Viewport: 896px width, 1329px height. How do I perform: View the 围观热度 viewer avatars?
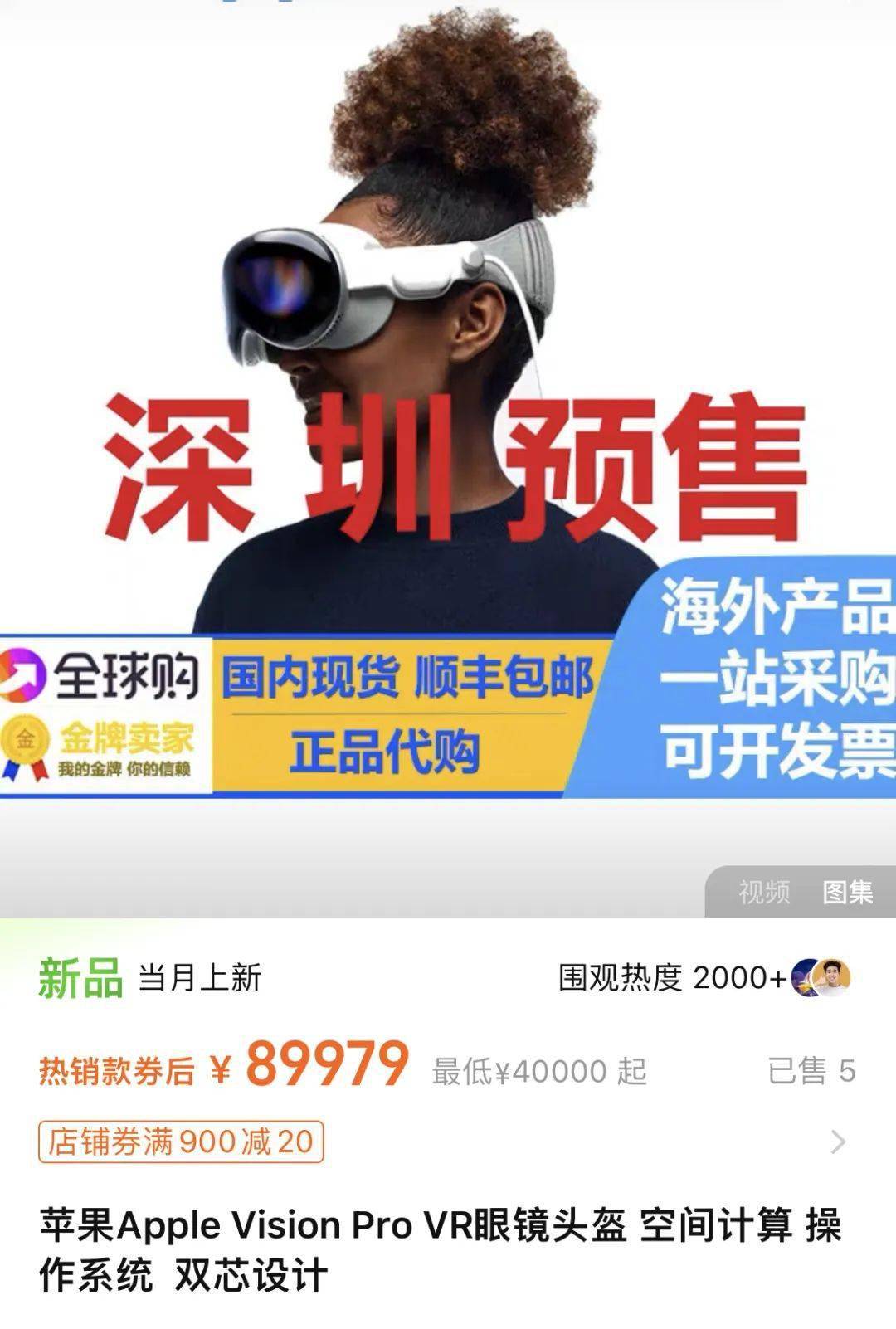pyautogui.click(x=821, y=978)
